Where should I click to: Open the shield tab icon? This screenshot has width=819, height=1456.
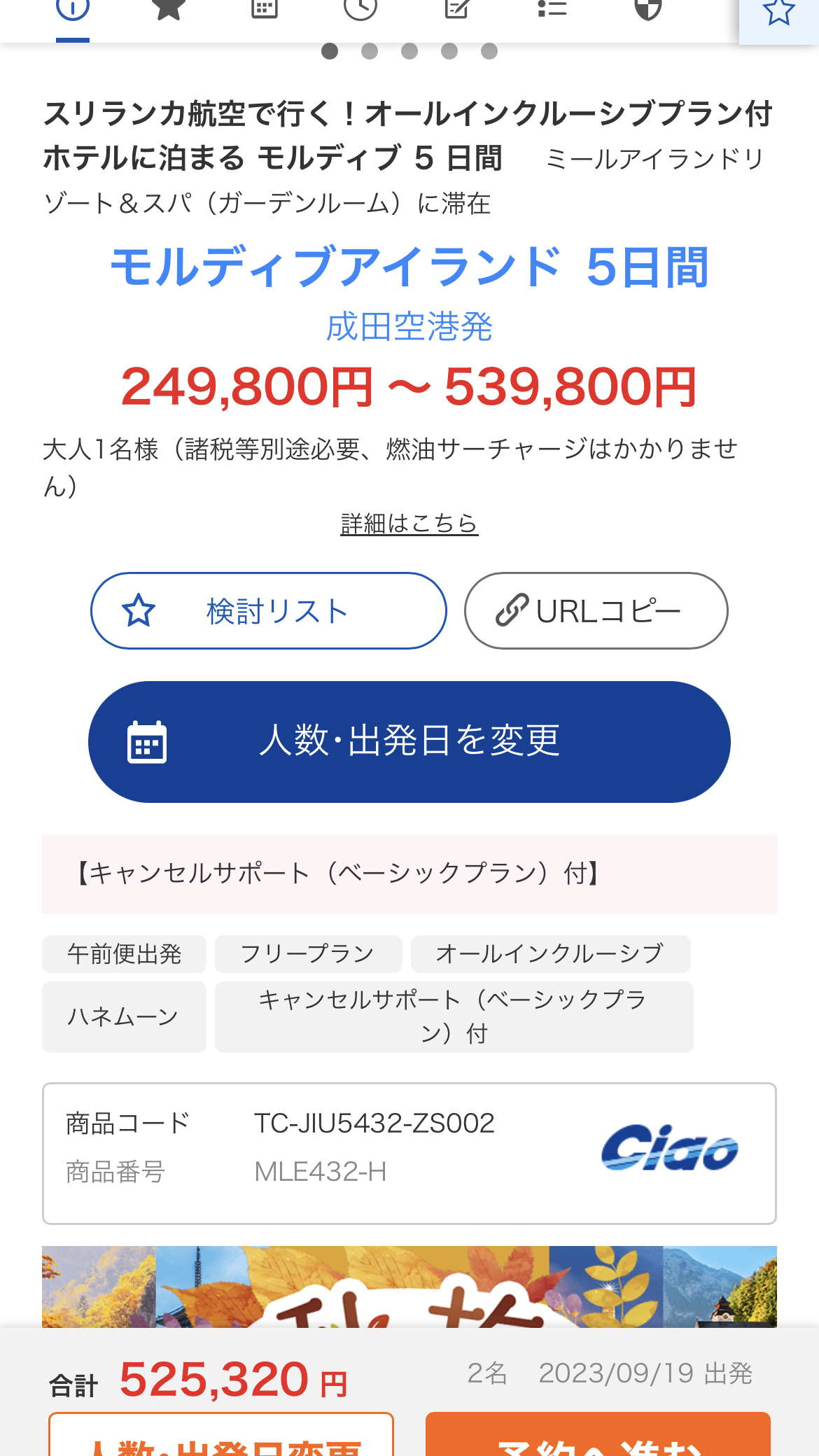point(648,10)
